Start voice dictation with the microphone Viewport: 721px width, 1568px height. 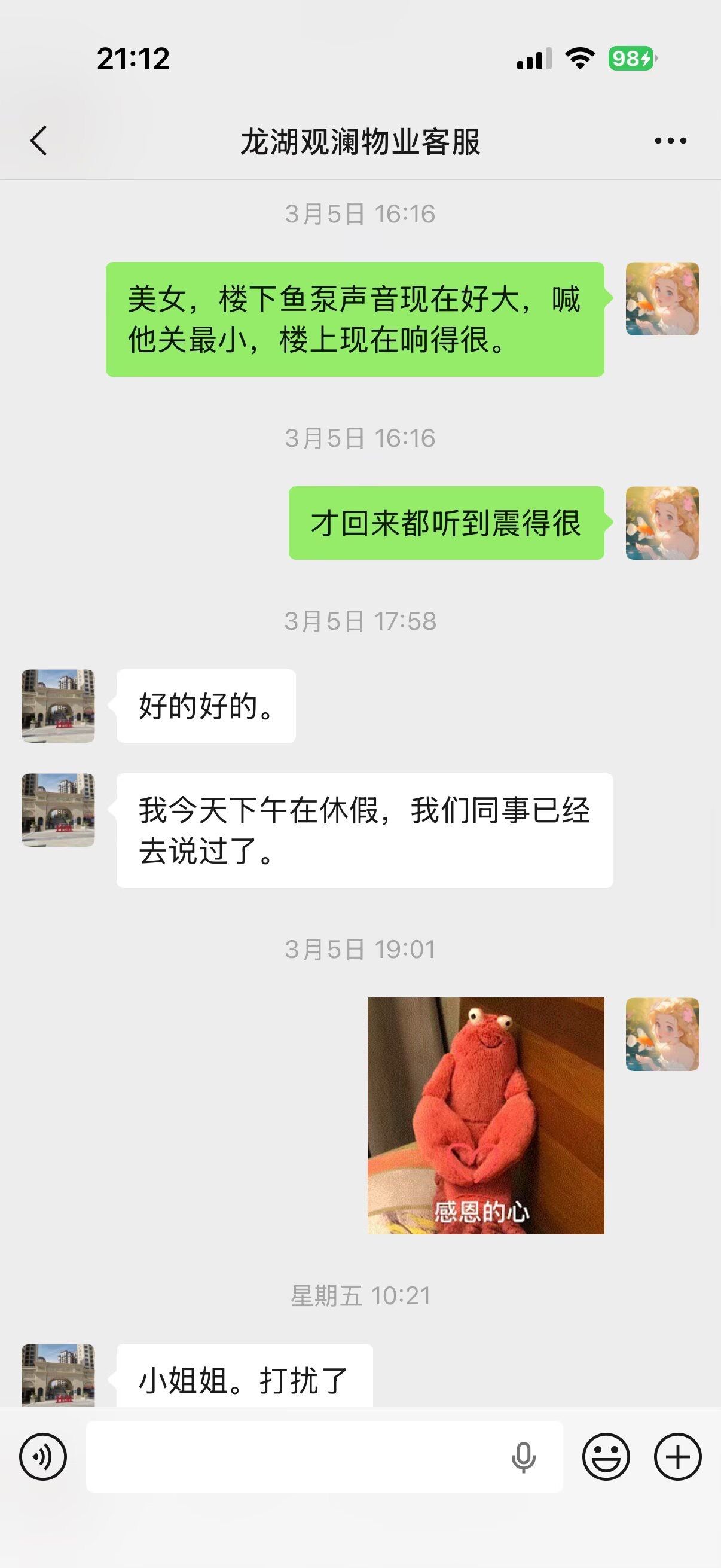[x=523, y=1457]
